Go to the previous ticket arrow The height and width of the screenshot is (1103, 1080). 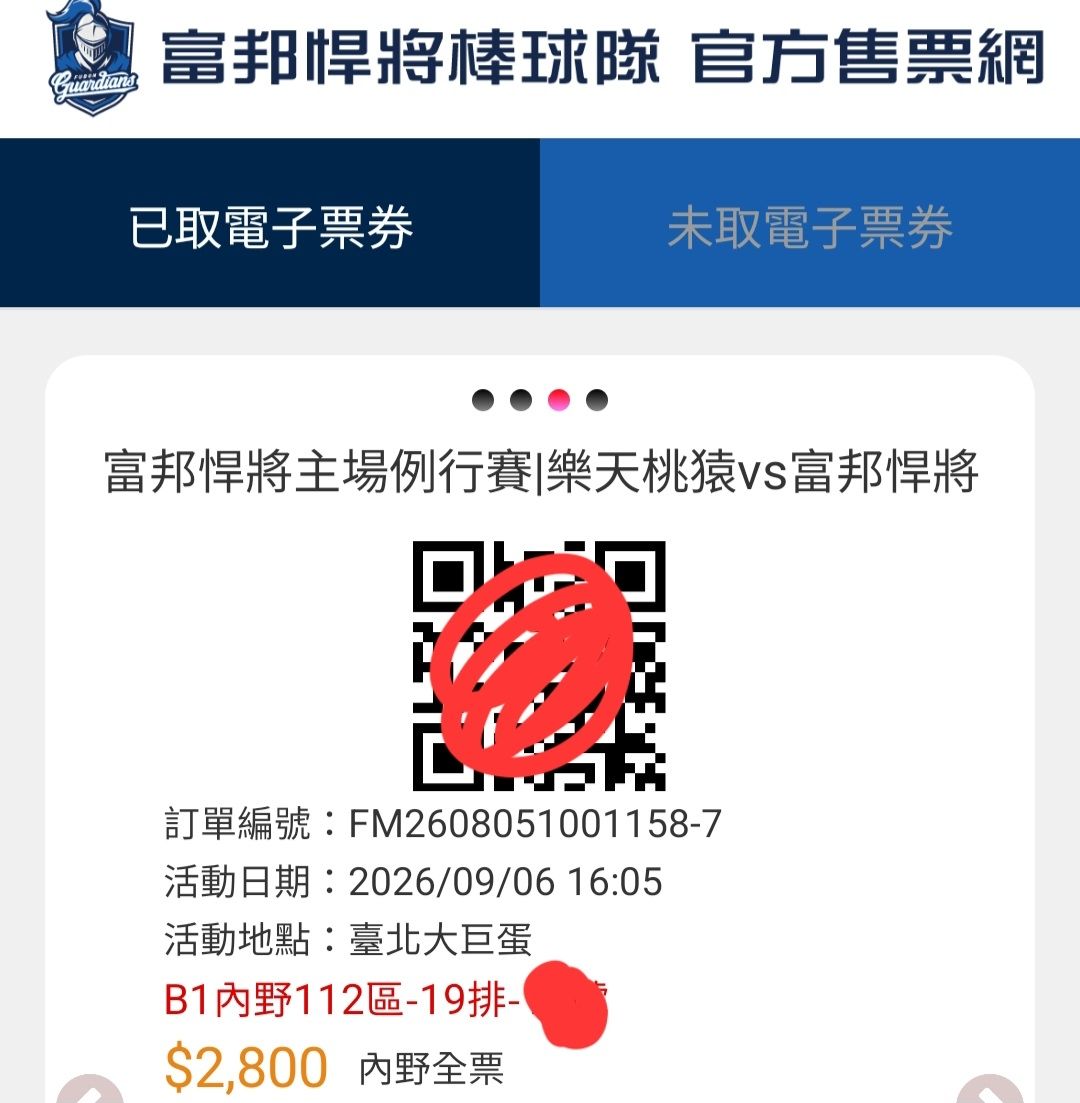click(89, 1089)
